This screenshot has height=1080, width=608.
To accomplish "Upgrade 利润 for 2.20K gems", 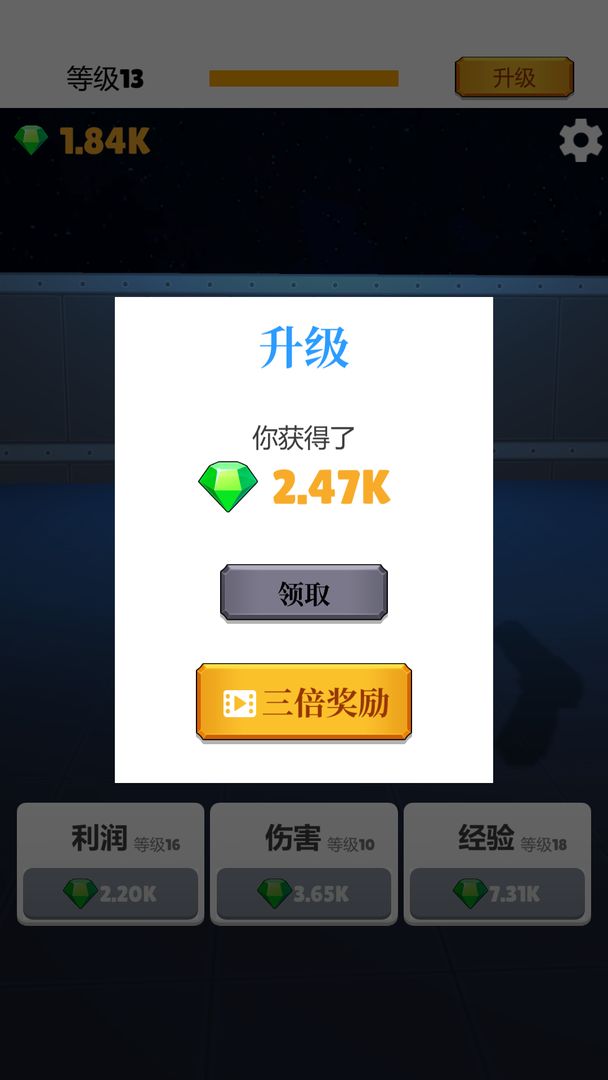I will point(110,893).
